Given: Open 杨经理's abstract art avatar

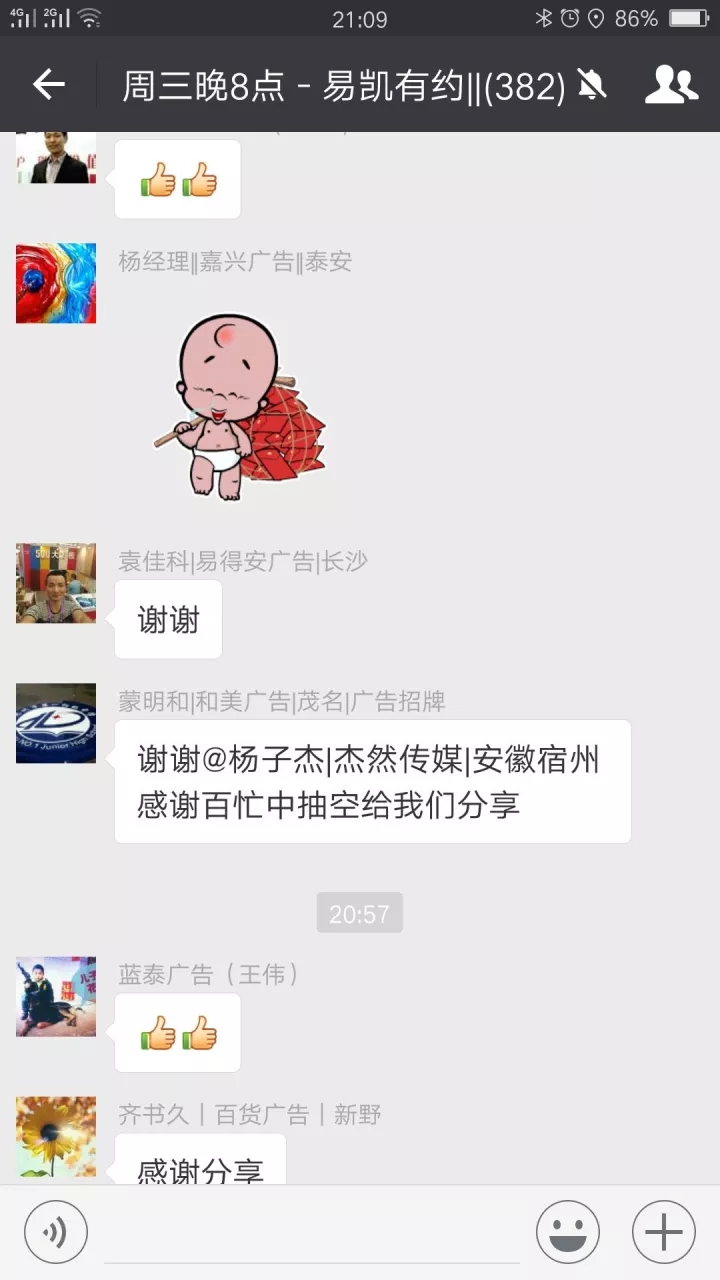Looking at the screenshot, I should 55,284.
